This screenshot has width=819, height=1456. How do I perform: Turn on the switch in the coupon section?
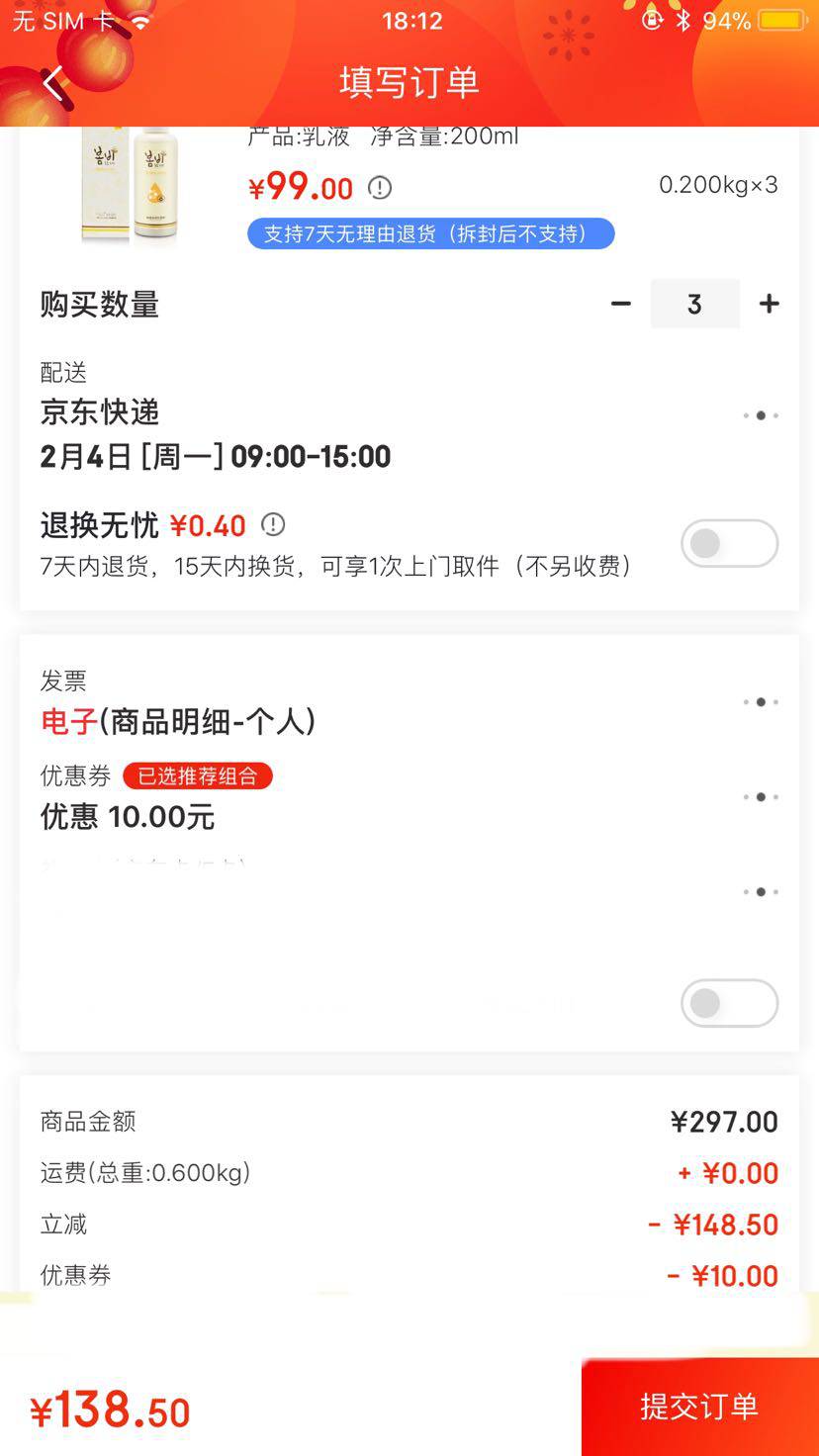pyautogui.click(x=729, y=1002)
